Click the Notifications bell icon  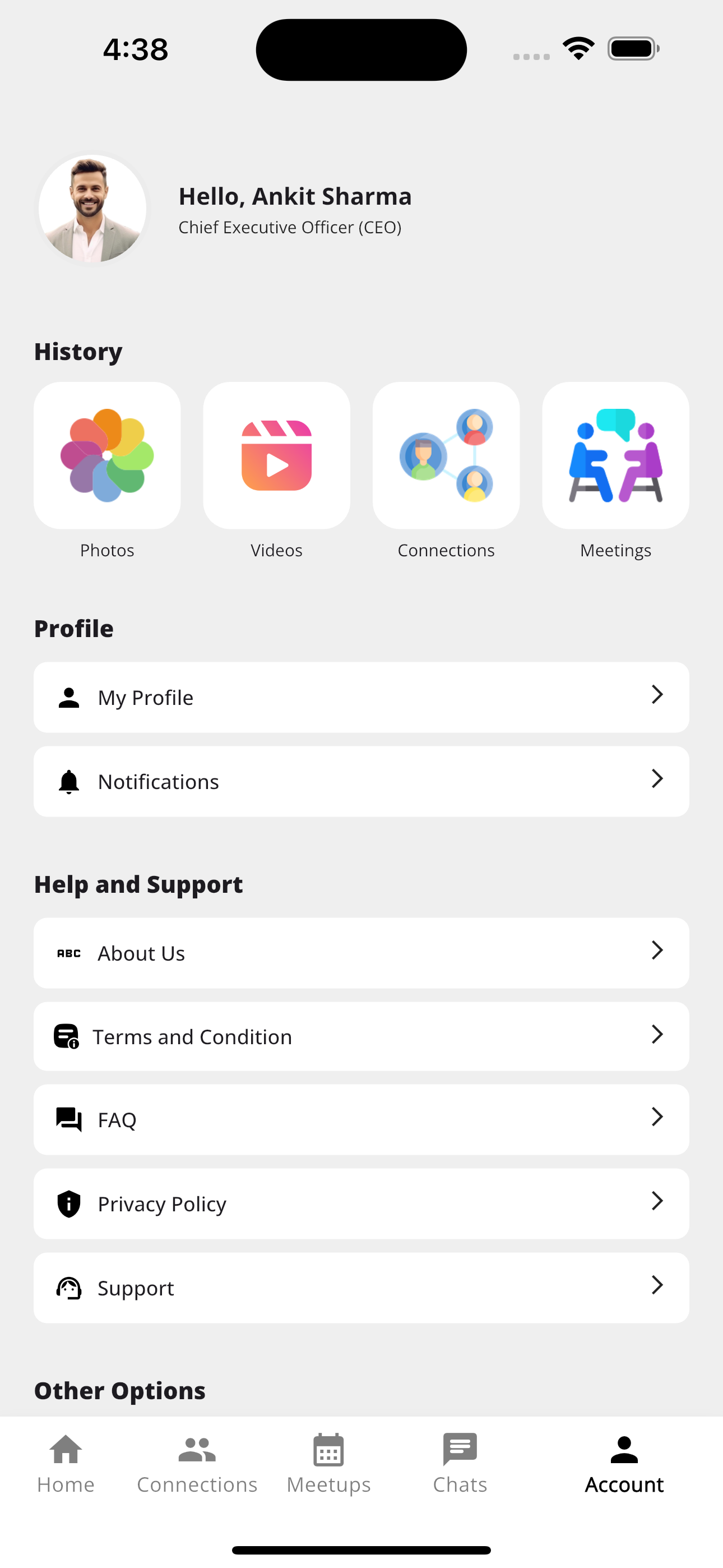pyautogui.click(x=69, y=781)
